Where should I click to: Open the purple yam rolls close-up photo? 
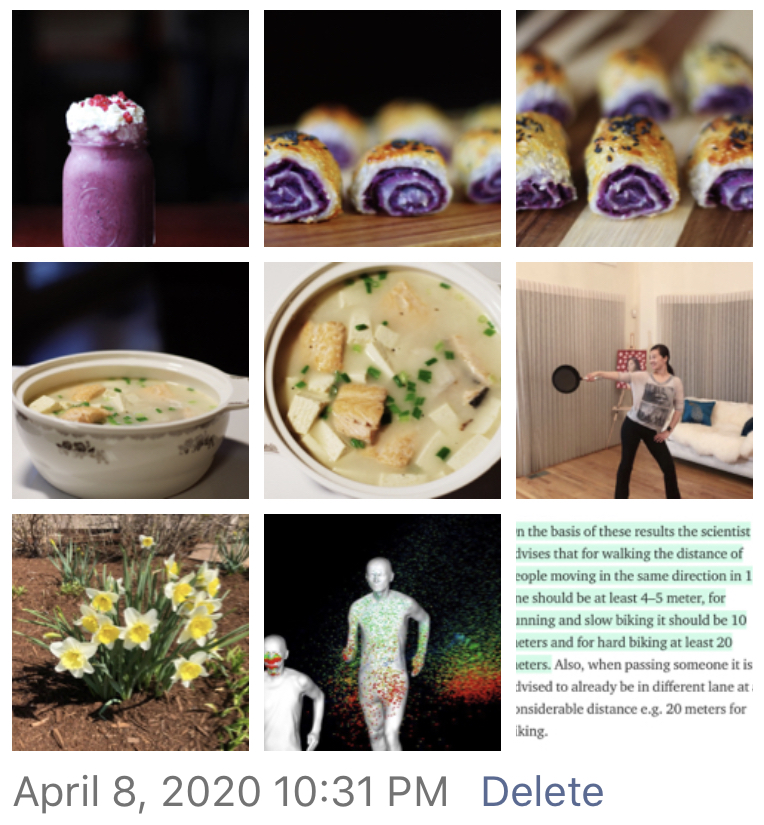(x=382, y=128)
